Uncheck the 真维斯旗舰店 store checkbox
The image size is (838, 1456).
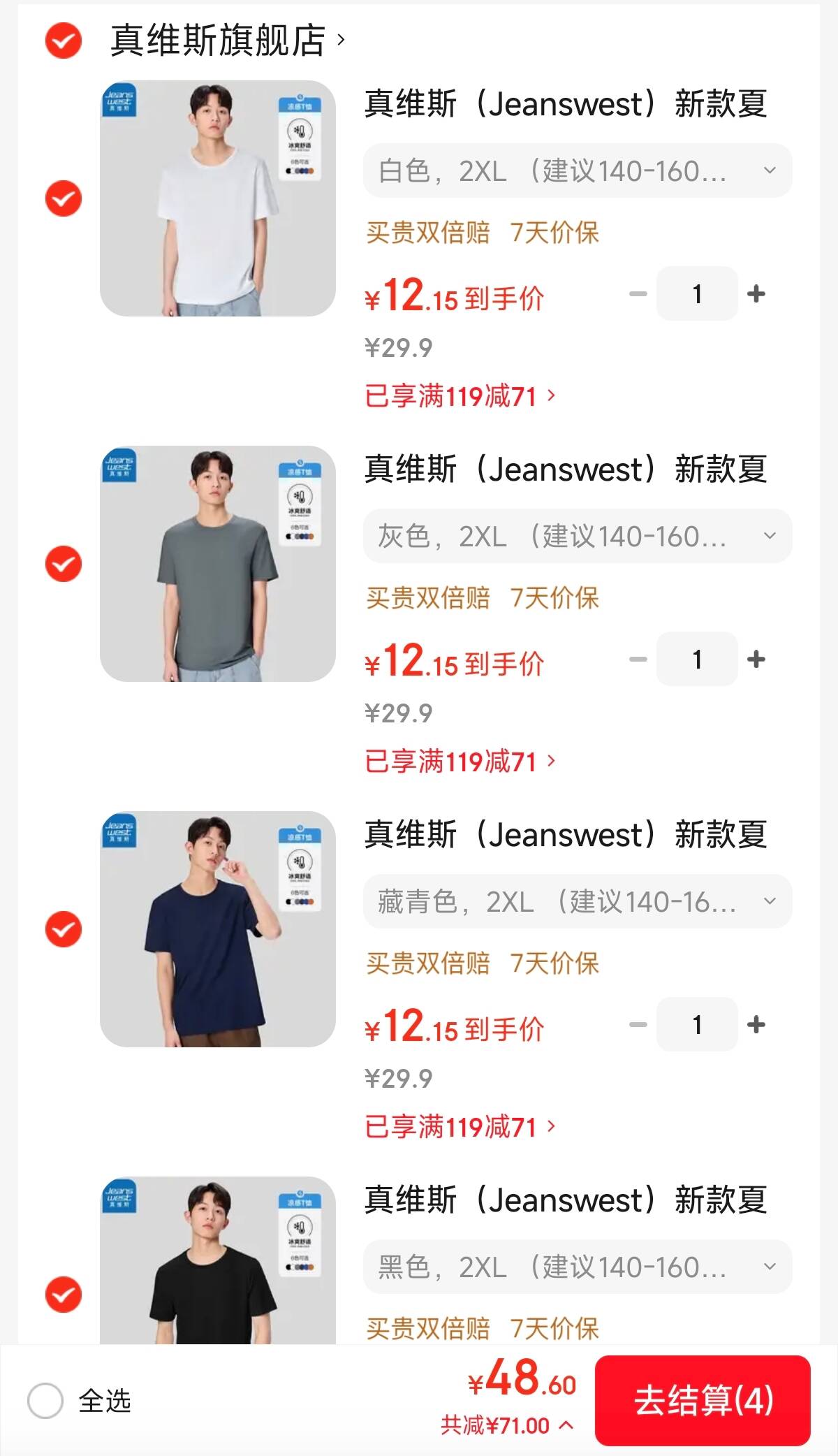pyautogui.click(x=64, y=41)
